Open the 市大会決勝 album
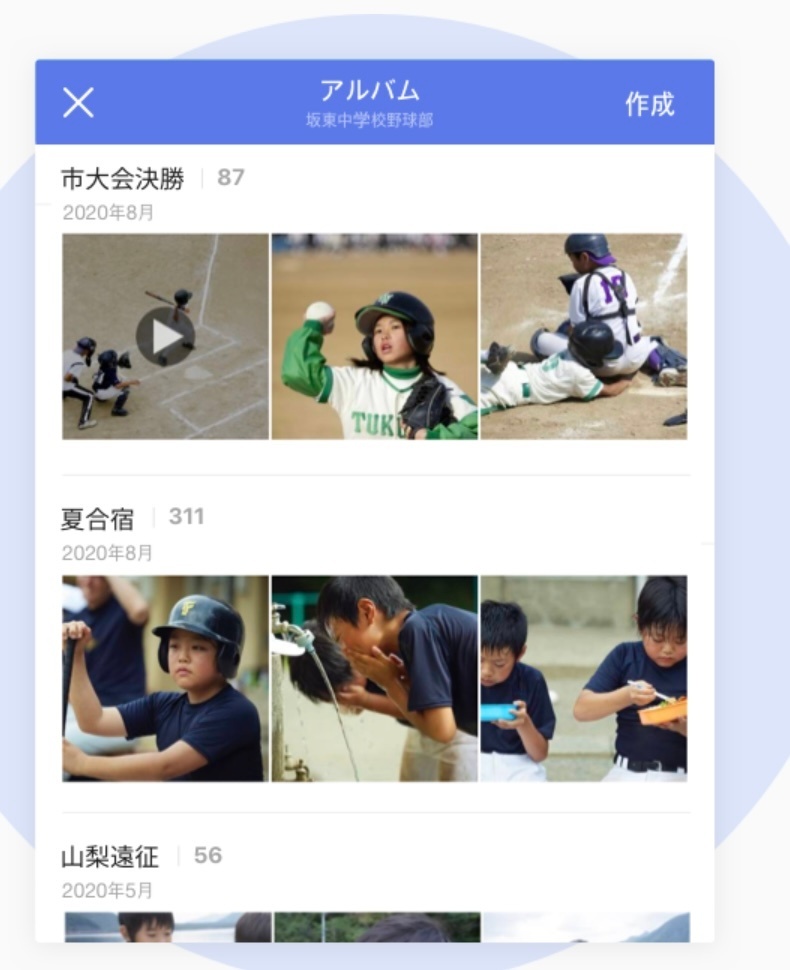Image resolution: width=790 pixels, height=970 pixels. pos(123,179)
